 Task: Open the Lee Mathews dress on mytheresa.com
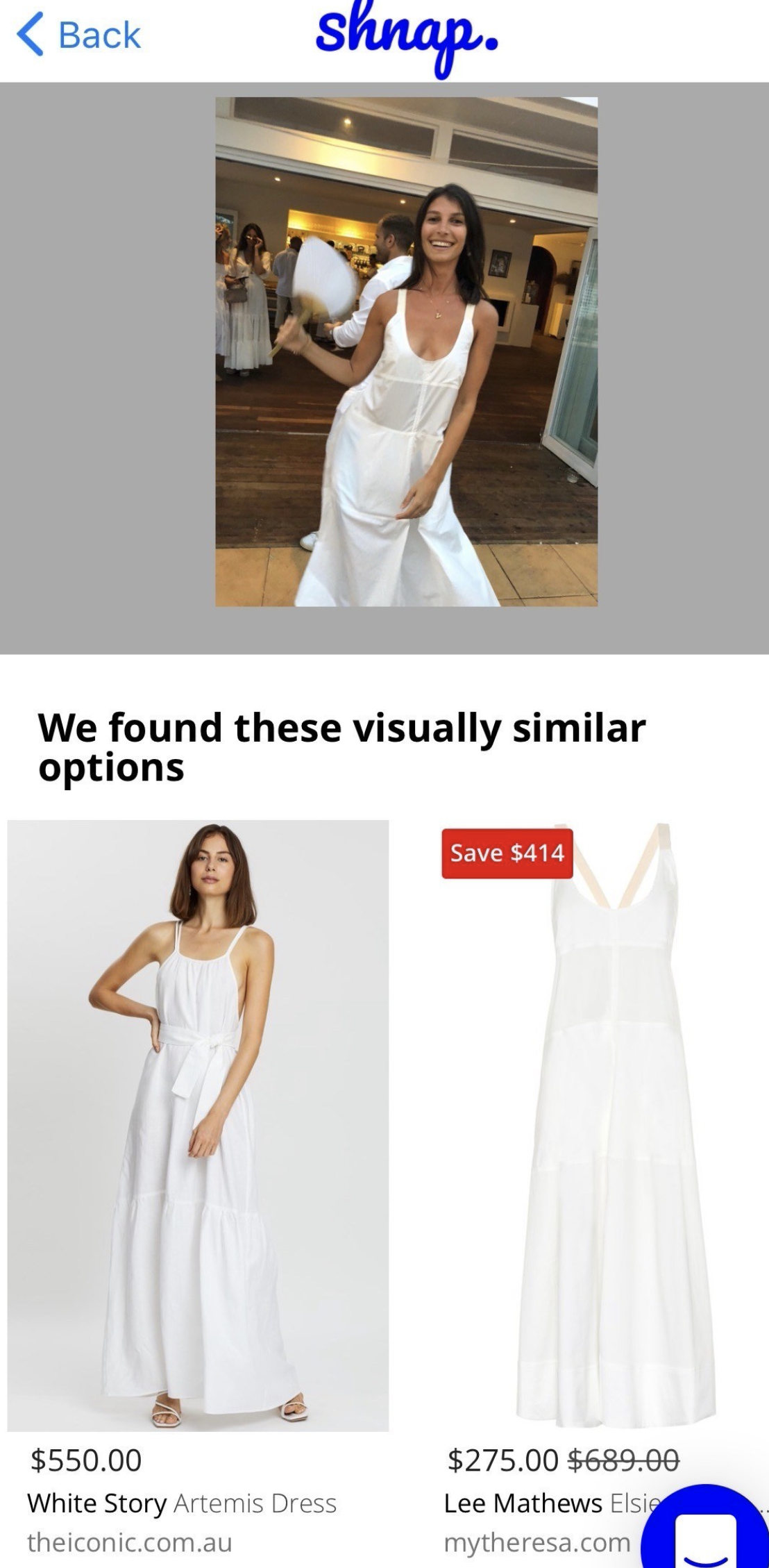(614, 1125)
